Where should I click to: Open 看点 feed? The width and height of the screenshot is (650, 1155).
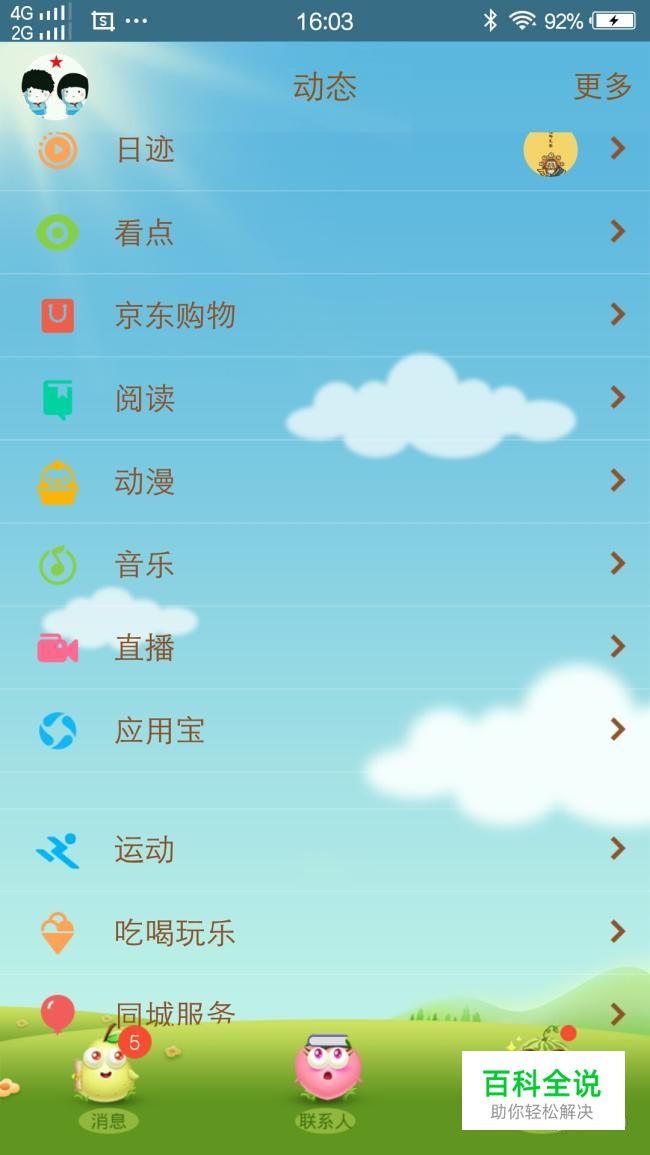324,233
